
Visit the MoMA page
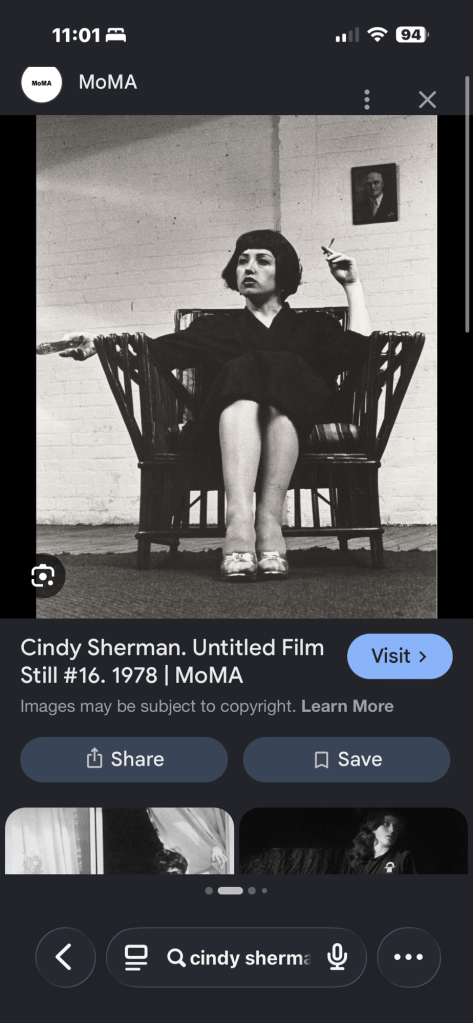point(399,656)
